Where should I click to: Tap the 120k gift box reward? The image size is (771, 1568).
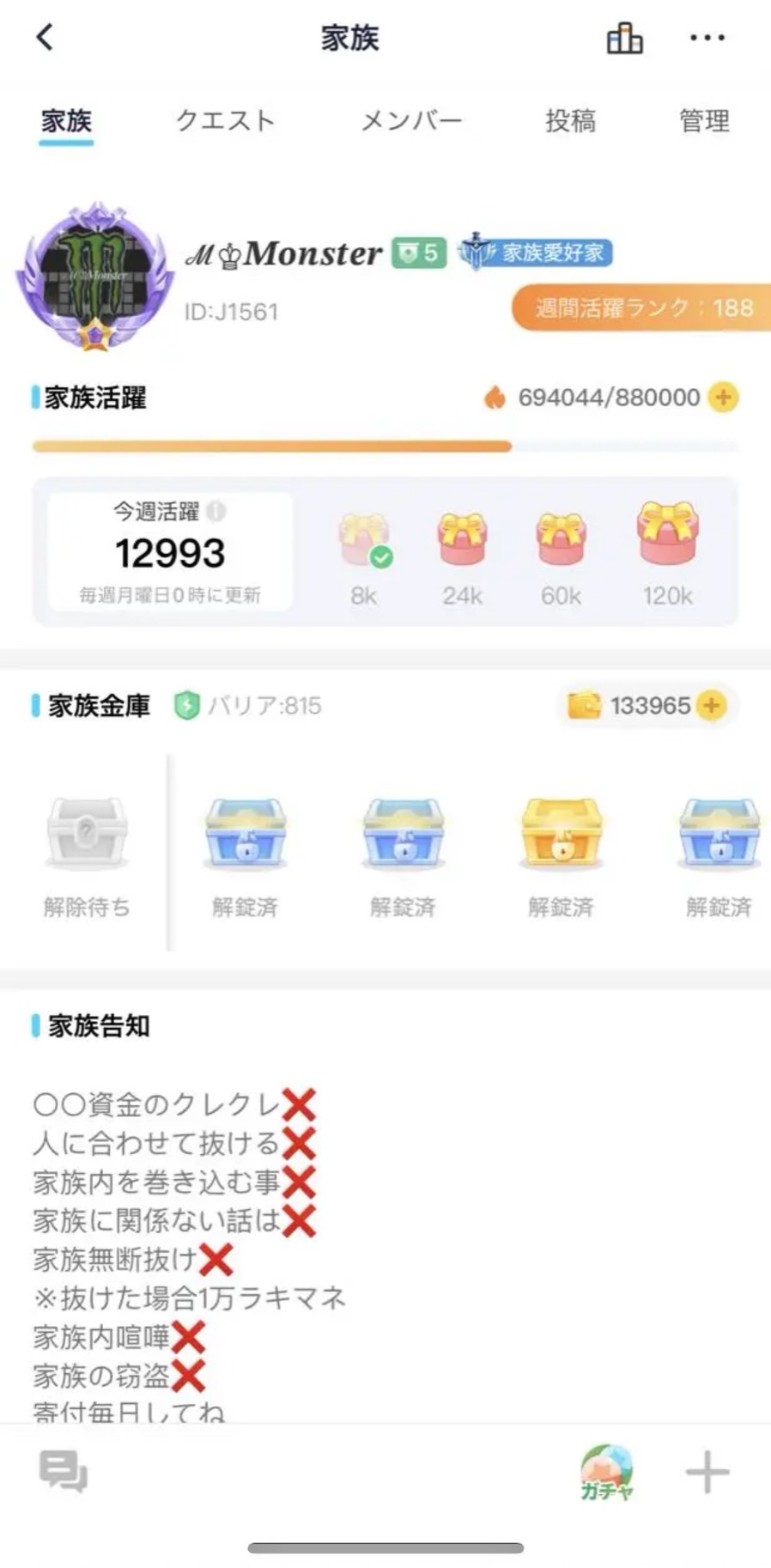667,534
